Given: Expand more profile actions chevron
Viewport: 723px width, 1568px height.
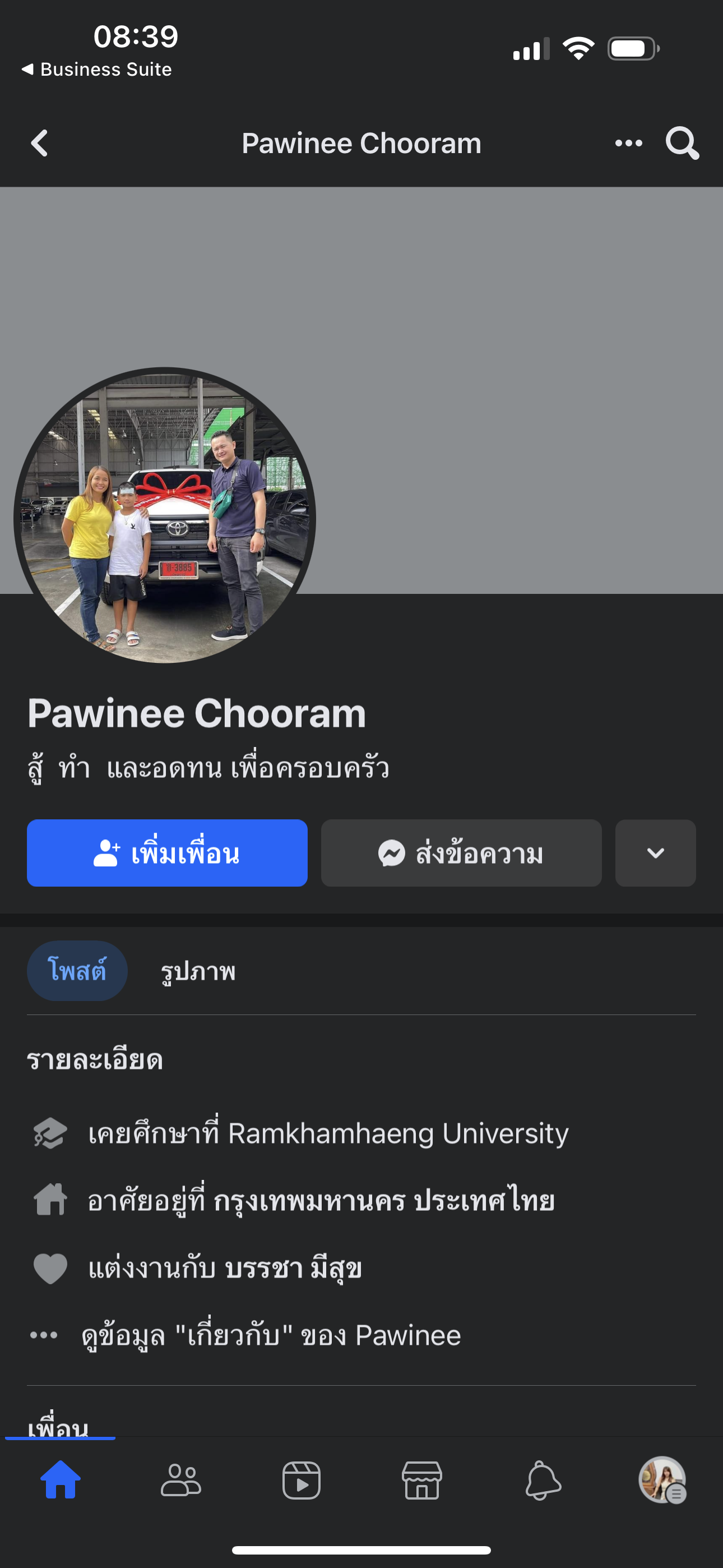Looking at the screenshot, I should [x=655, y=853].
